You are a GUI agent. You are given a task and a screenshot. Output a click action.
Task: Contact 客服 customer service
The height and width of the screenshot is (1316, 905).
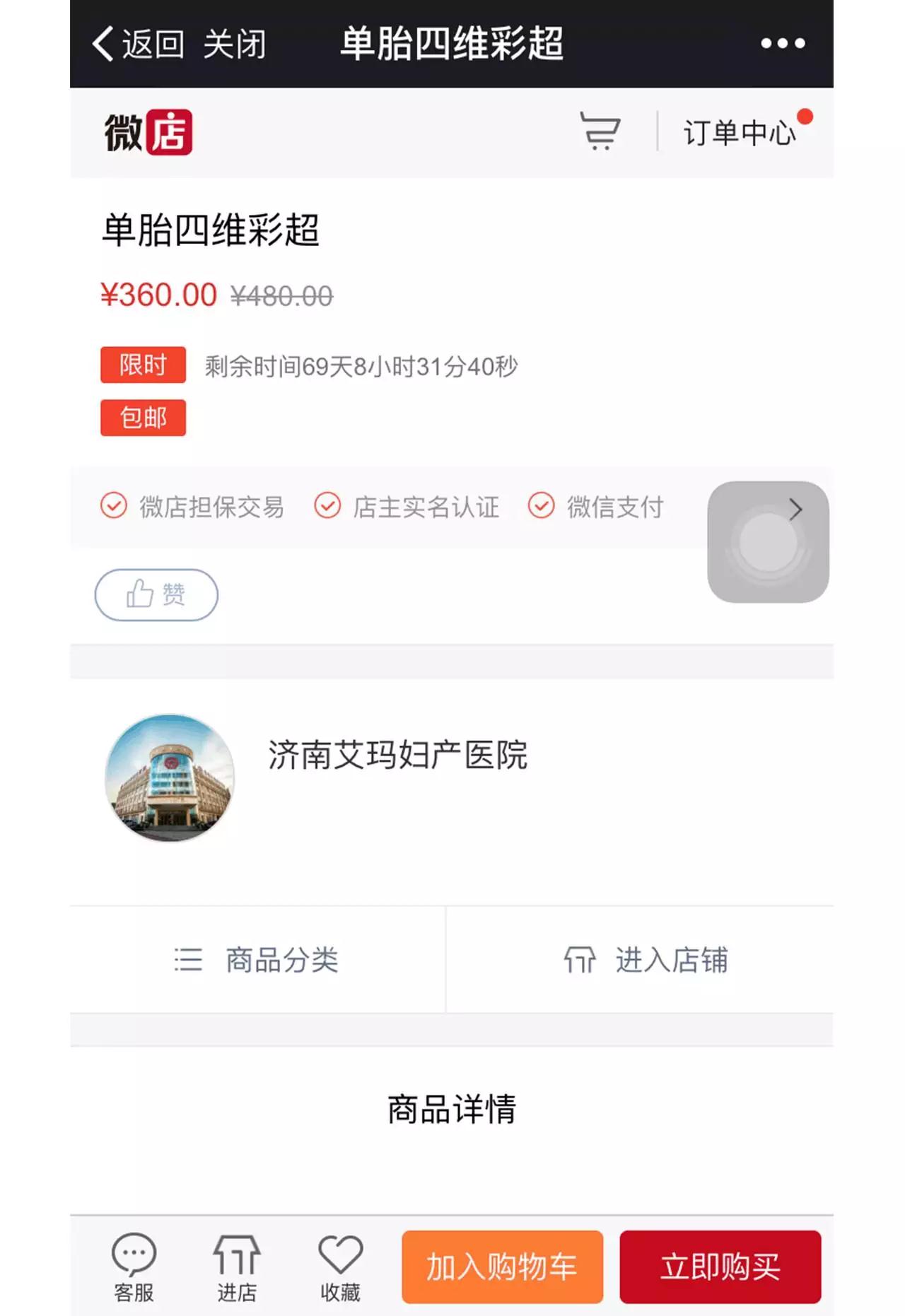[134, 1267]
